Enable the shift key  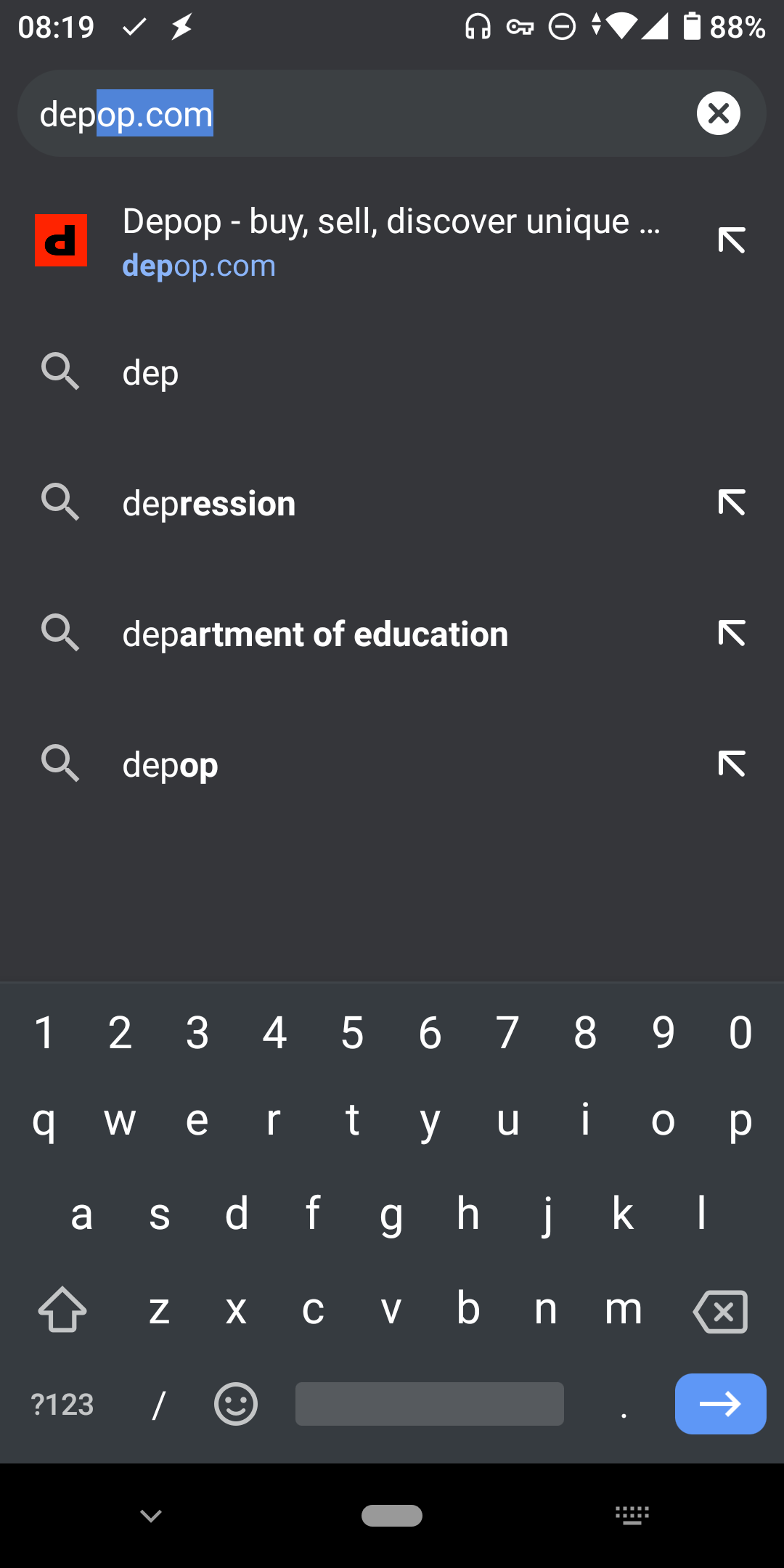[62, 1310]
